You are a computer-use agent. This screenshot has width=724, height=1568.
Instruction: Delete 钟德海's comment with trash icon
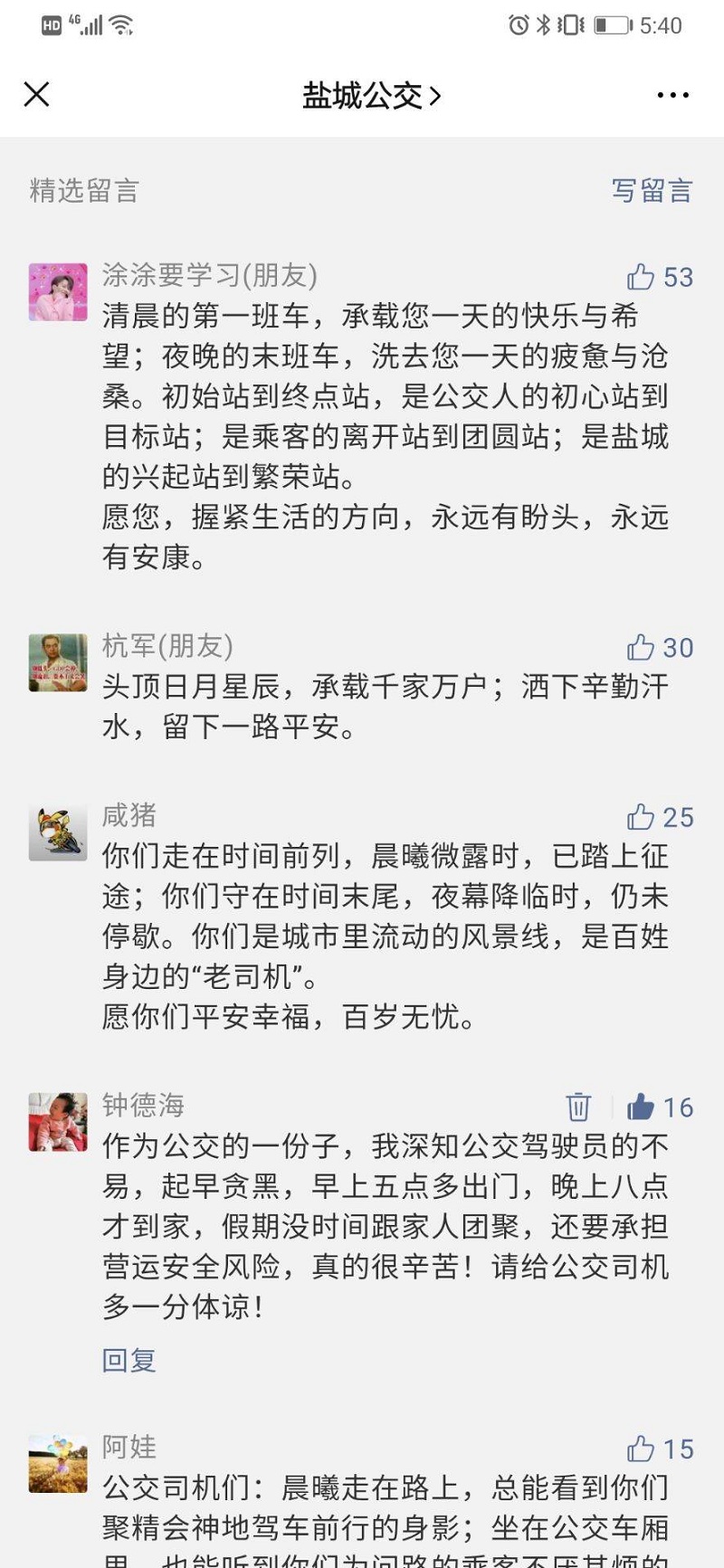point(577,1107)
